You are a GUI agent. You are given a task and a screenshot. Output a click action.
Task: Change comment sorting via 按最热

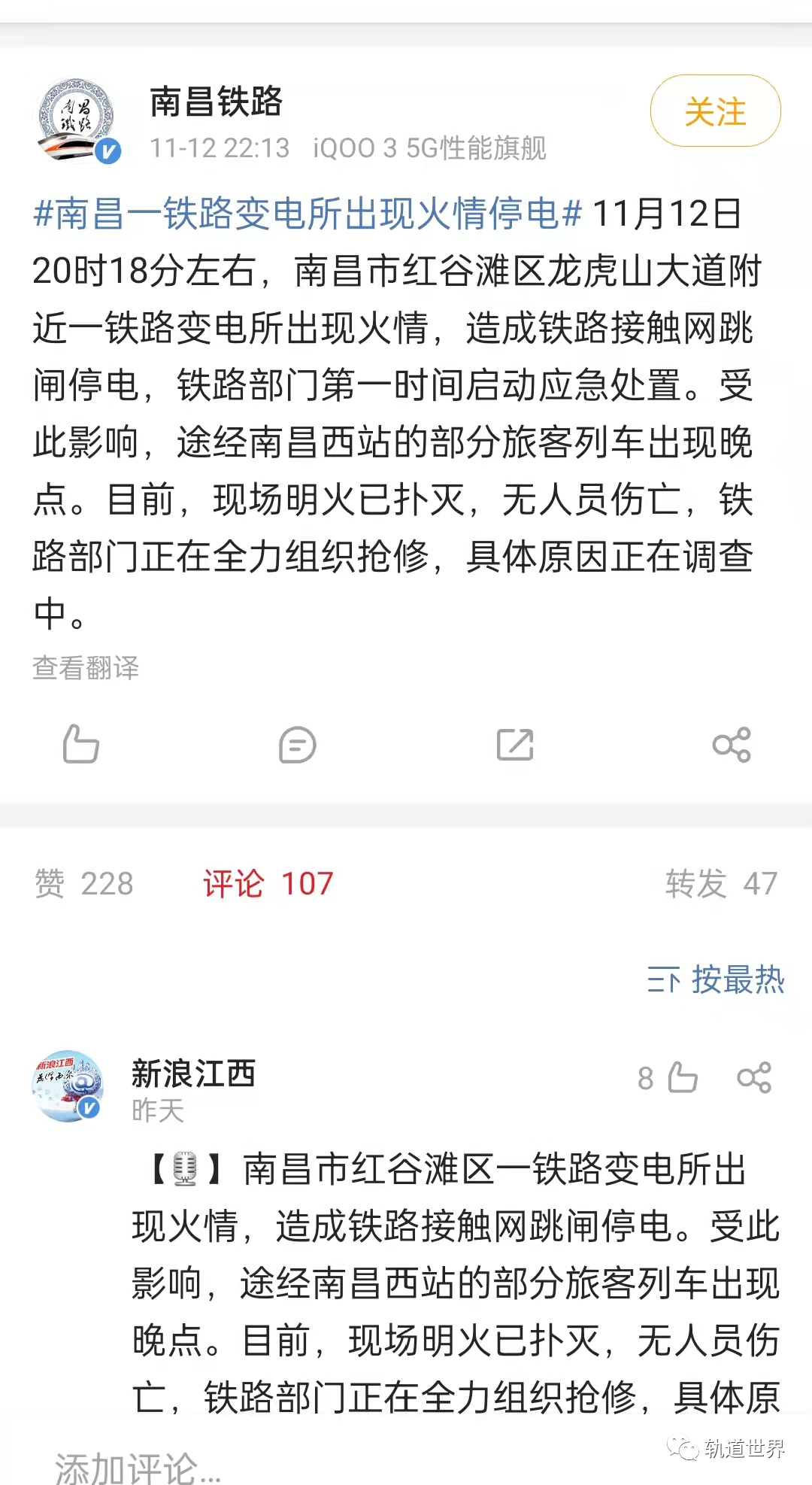click(716, 980)
